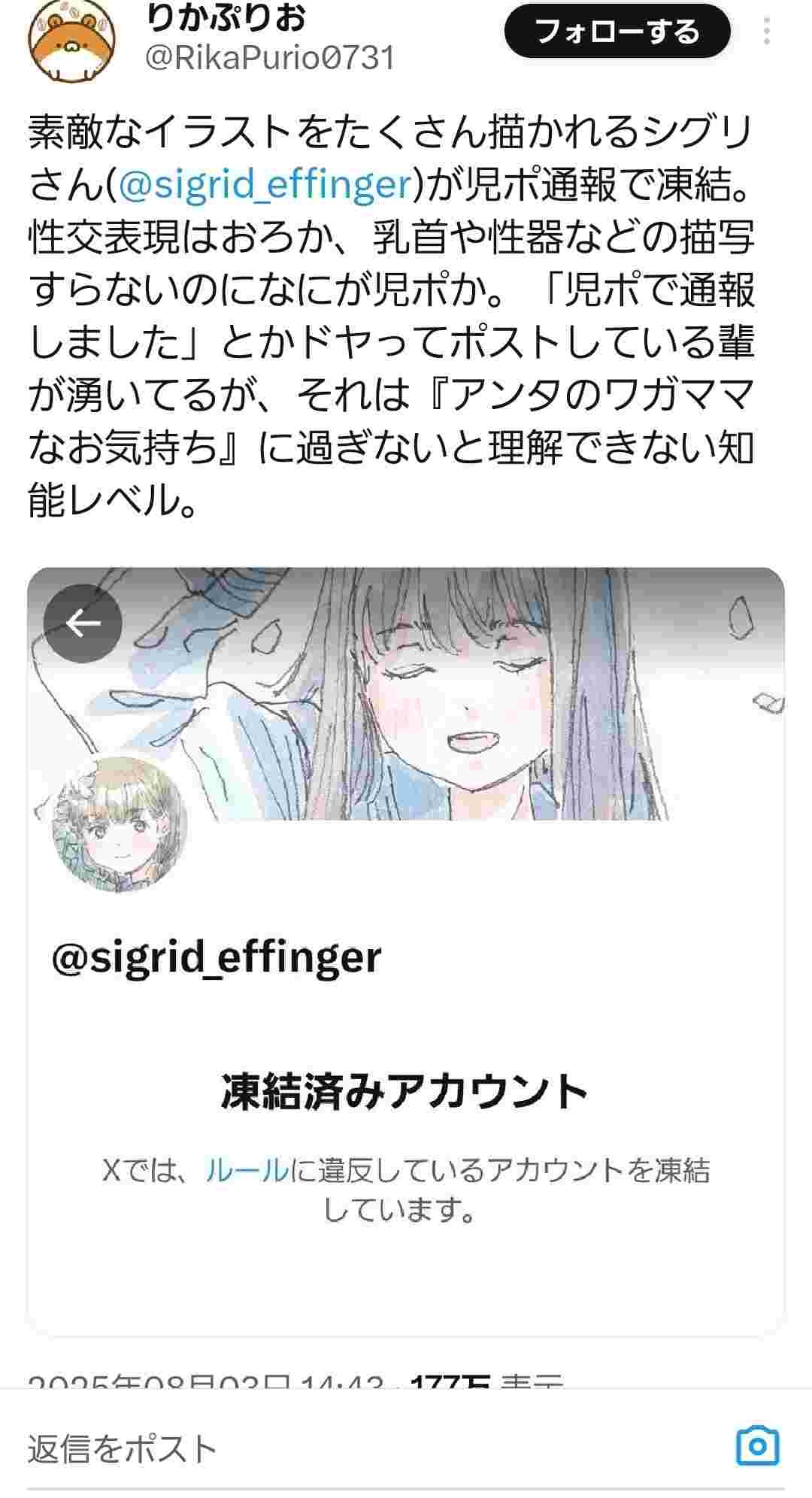812x1498 pixels.
Task: Open the post overflow menu
Action: tap(766, 31)
